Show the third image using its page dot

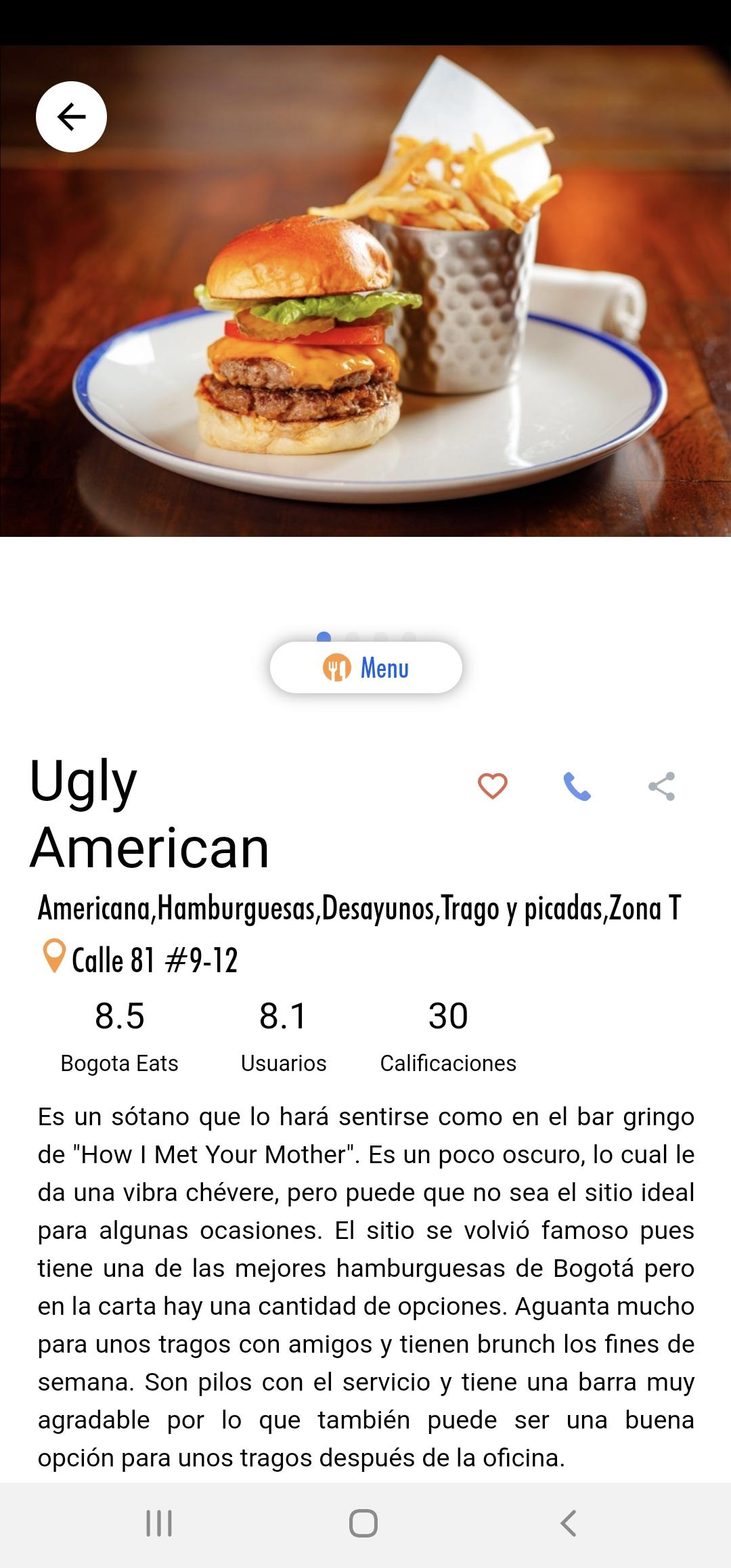click(380, 636)
